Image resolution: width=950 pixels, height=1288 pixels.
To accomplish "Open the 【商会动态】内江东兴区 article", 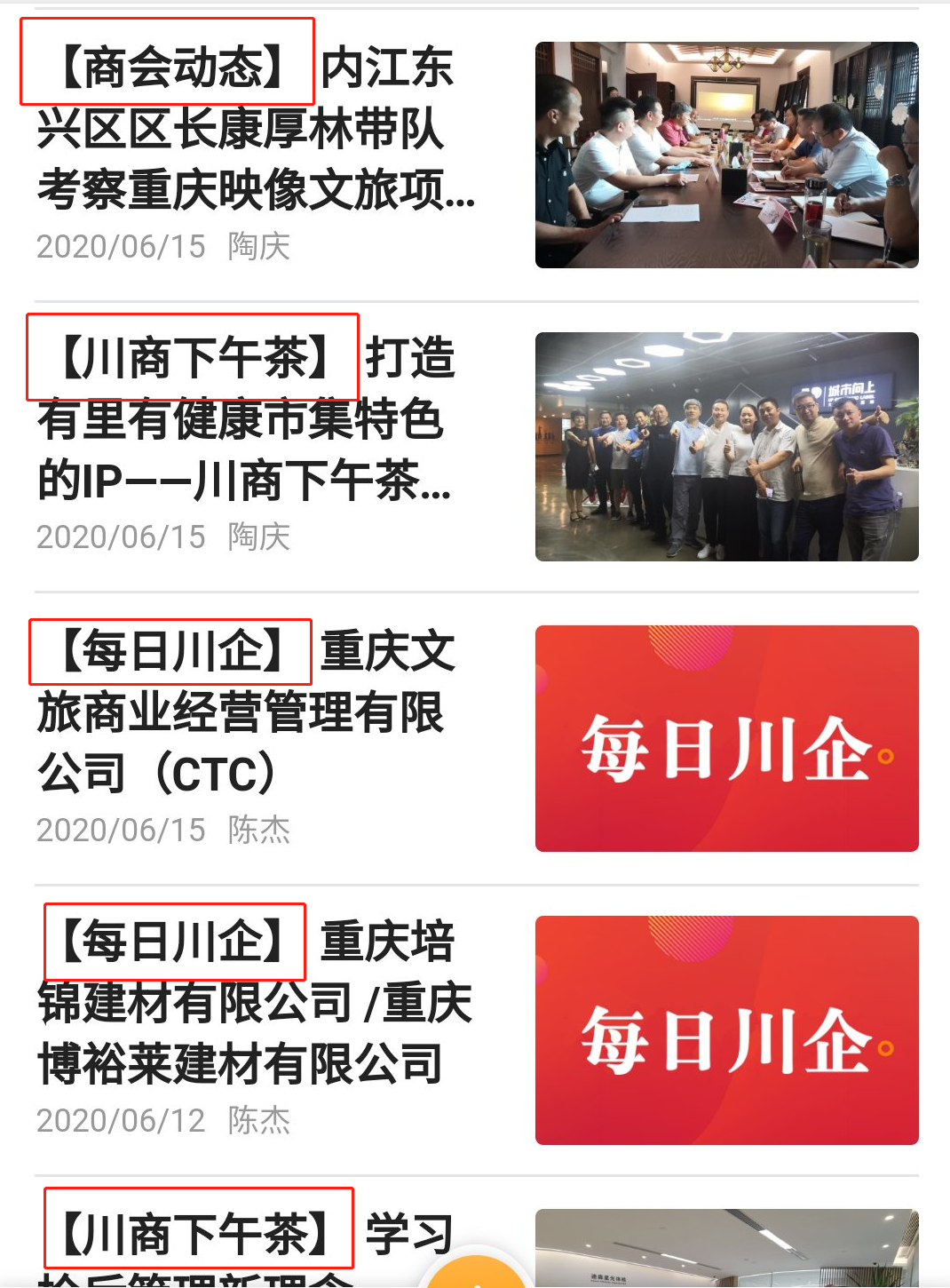I will pyautogui.click(x=256, y=130).
